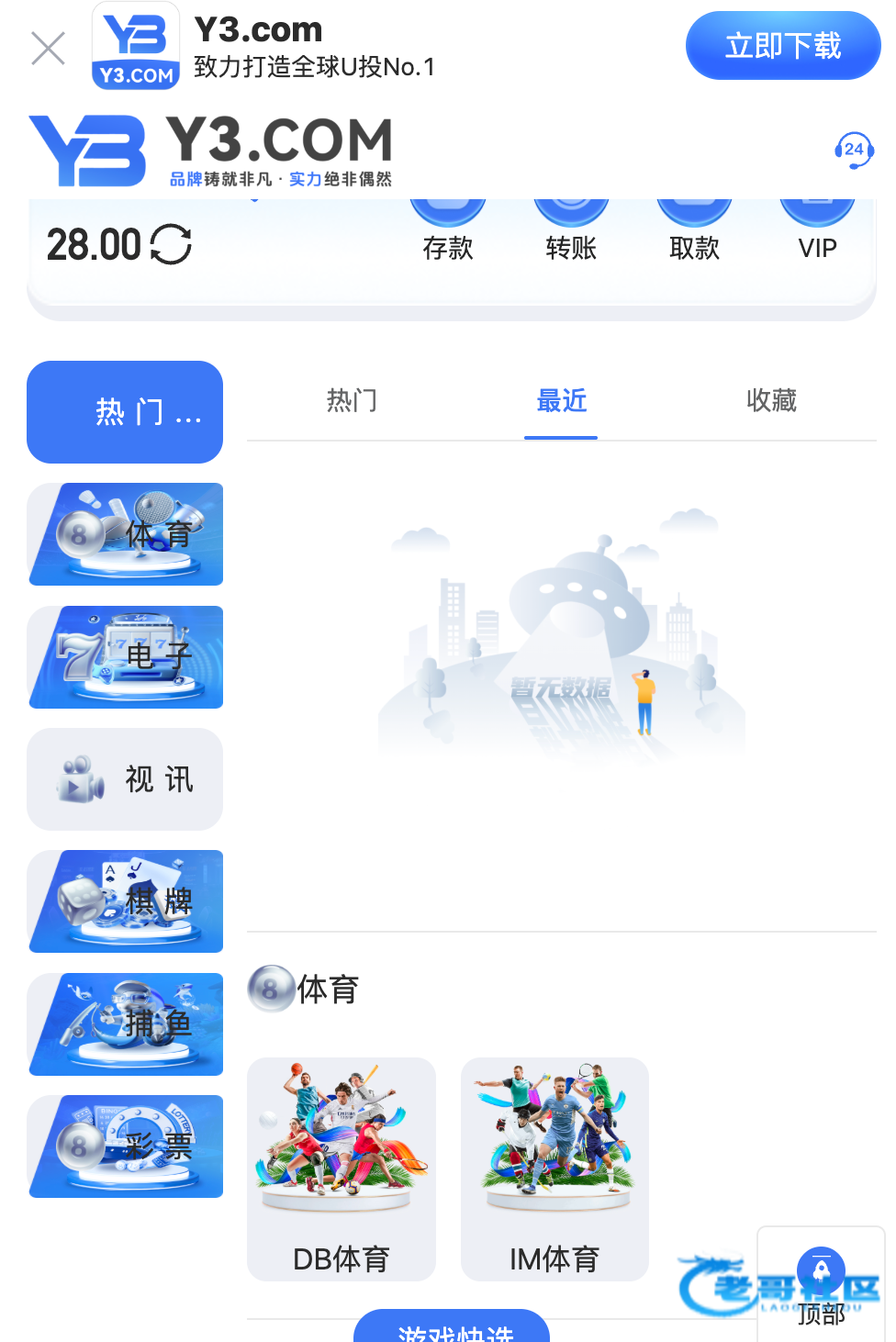Choose the 体育 sports sidebar category
The image size is (896, 1342).
125,534
